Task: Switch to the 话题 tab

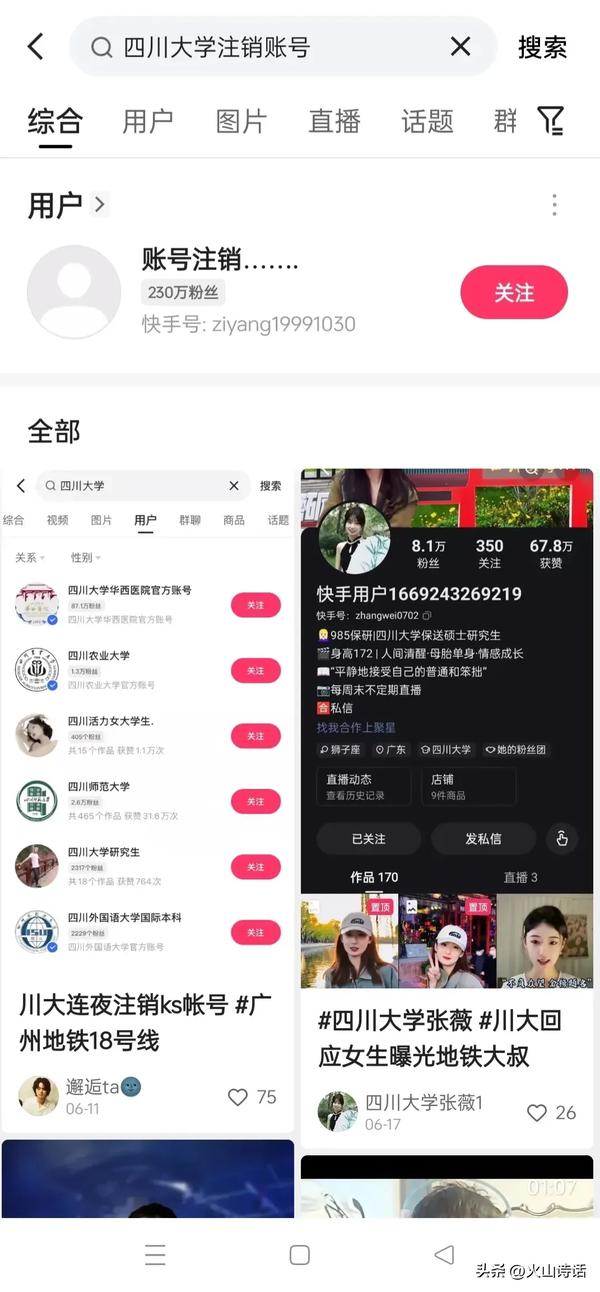Action: click(x=427, y=121)
